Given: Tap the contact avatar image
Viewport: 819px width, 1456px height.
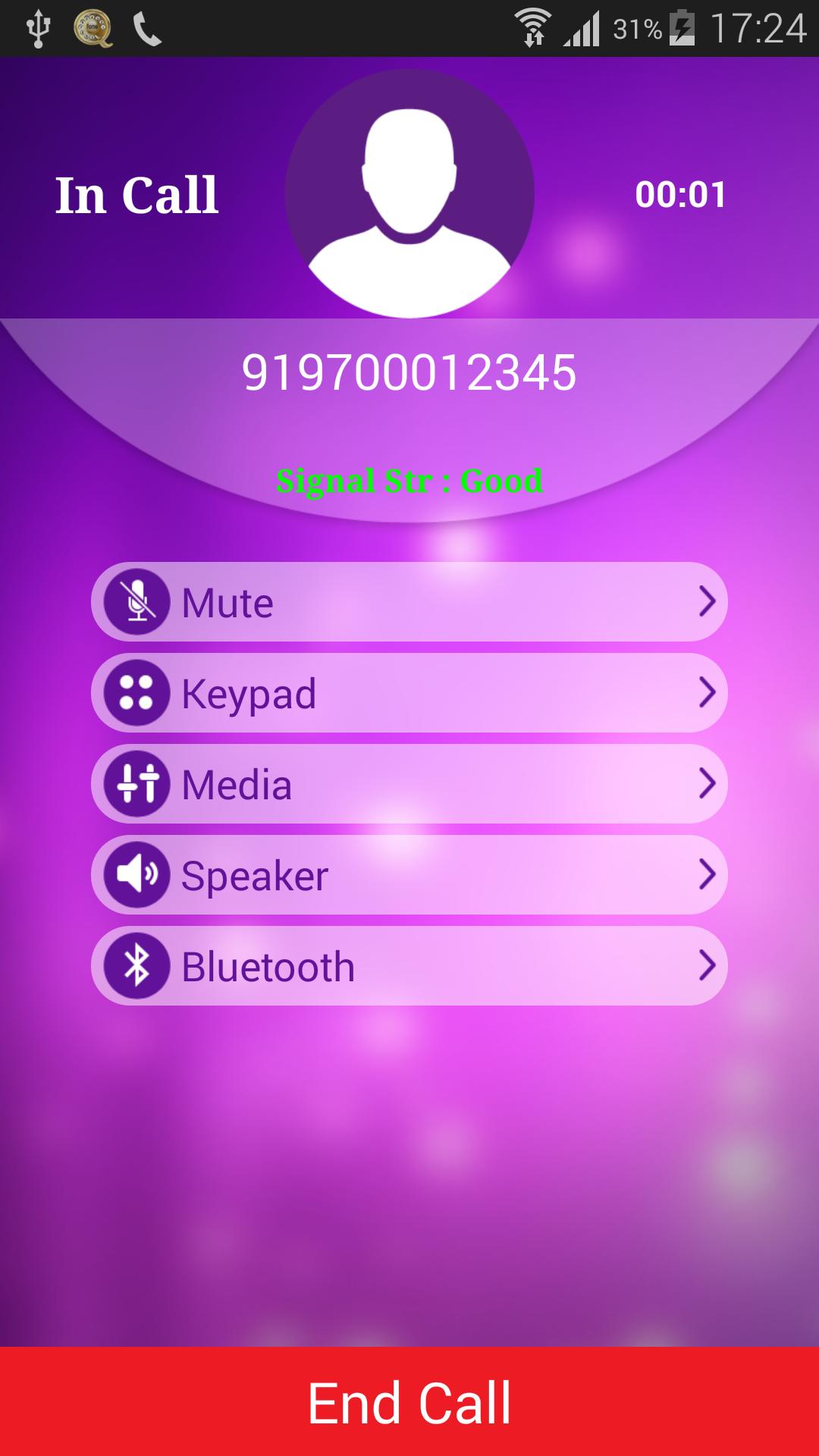Looking at the screenshot, I should click(x=408, y=192).
